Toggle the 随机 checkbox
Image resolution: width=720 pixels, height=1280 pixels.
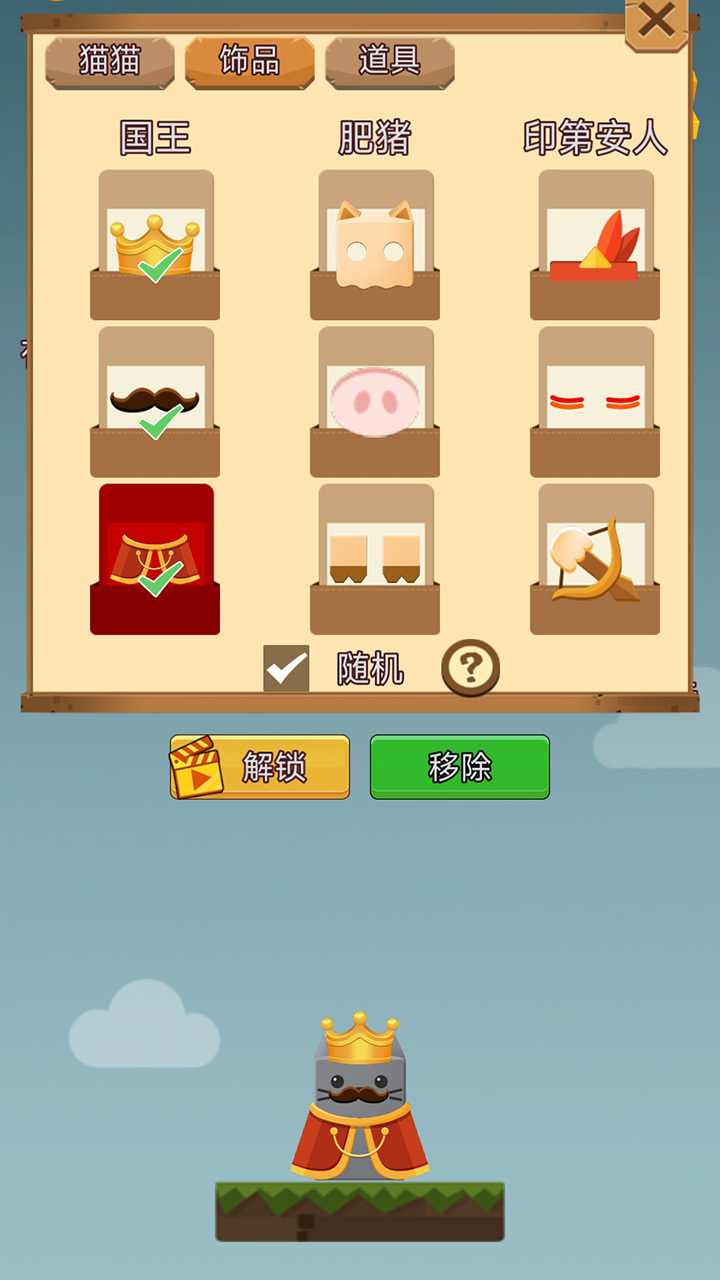(x=286, y=668)
